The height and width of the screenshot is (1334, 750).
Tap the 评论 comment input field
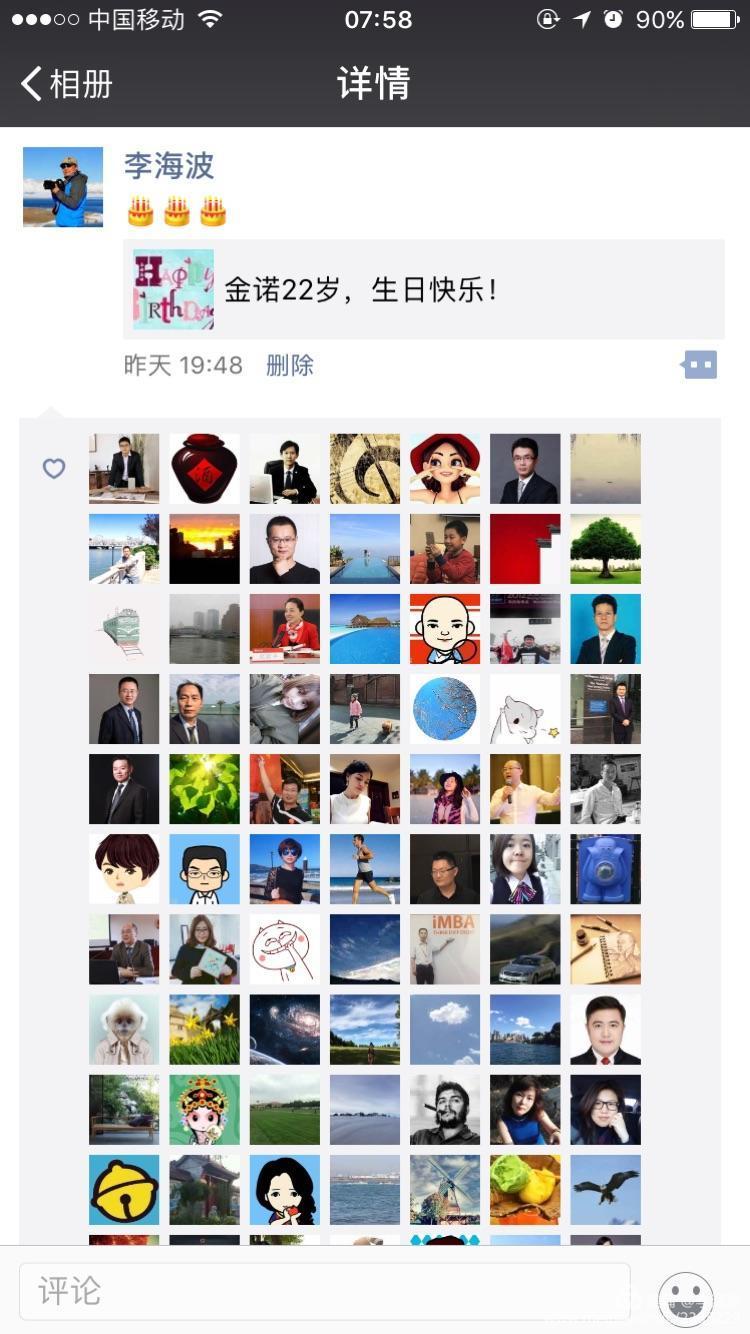(325, 1290)
